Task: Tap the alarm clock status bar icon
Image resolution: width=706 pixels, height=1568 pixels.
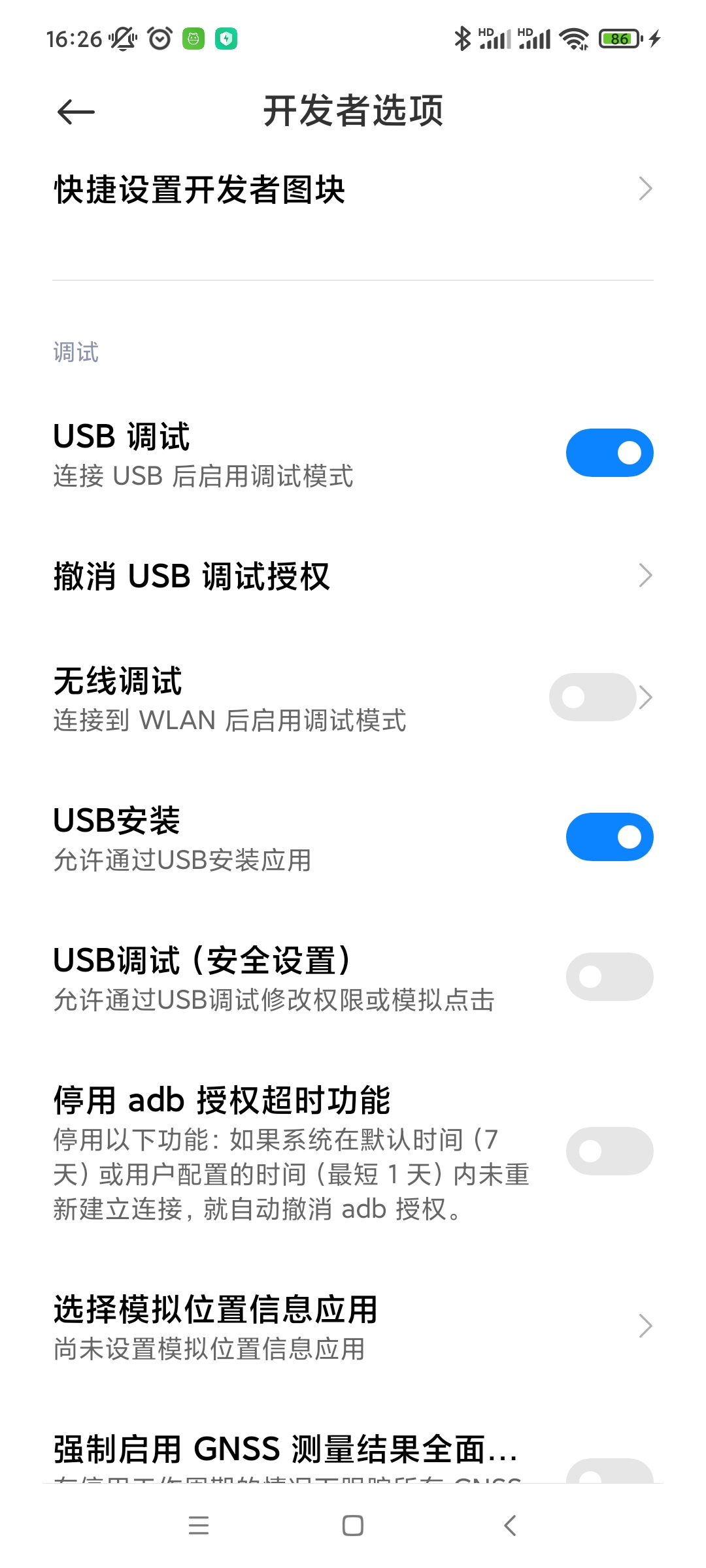Action: 159,38
